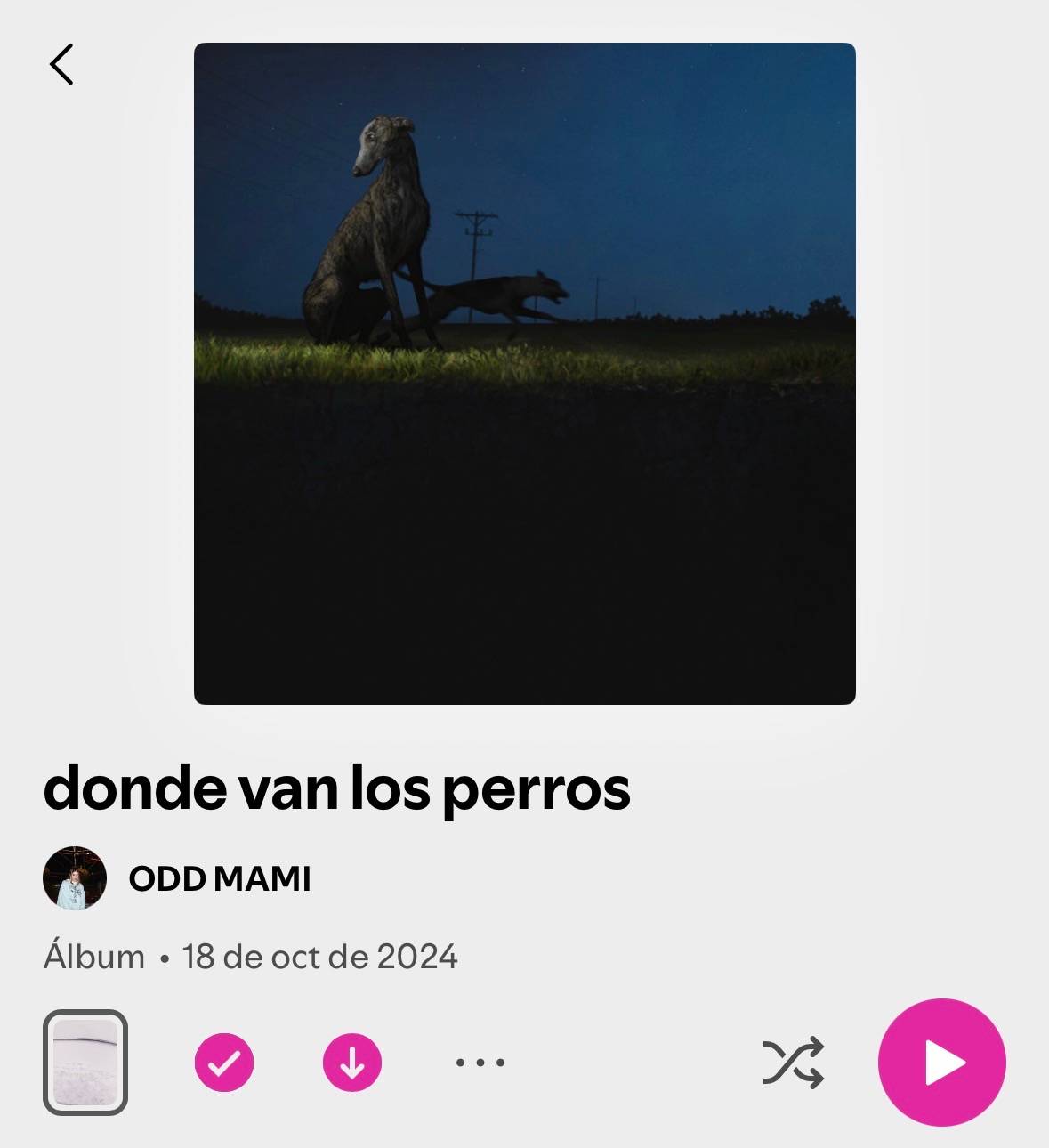Viewport: 1049px width, 1148px height.
Task: Remove album from library via pink checkmark
Action: point(224,1063)
